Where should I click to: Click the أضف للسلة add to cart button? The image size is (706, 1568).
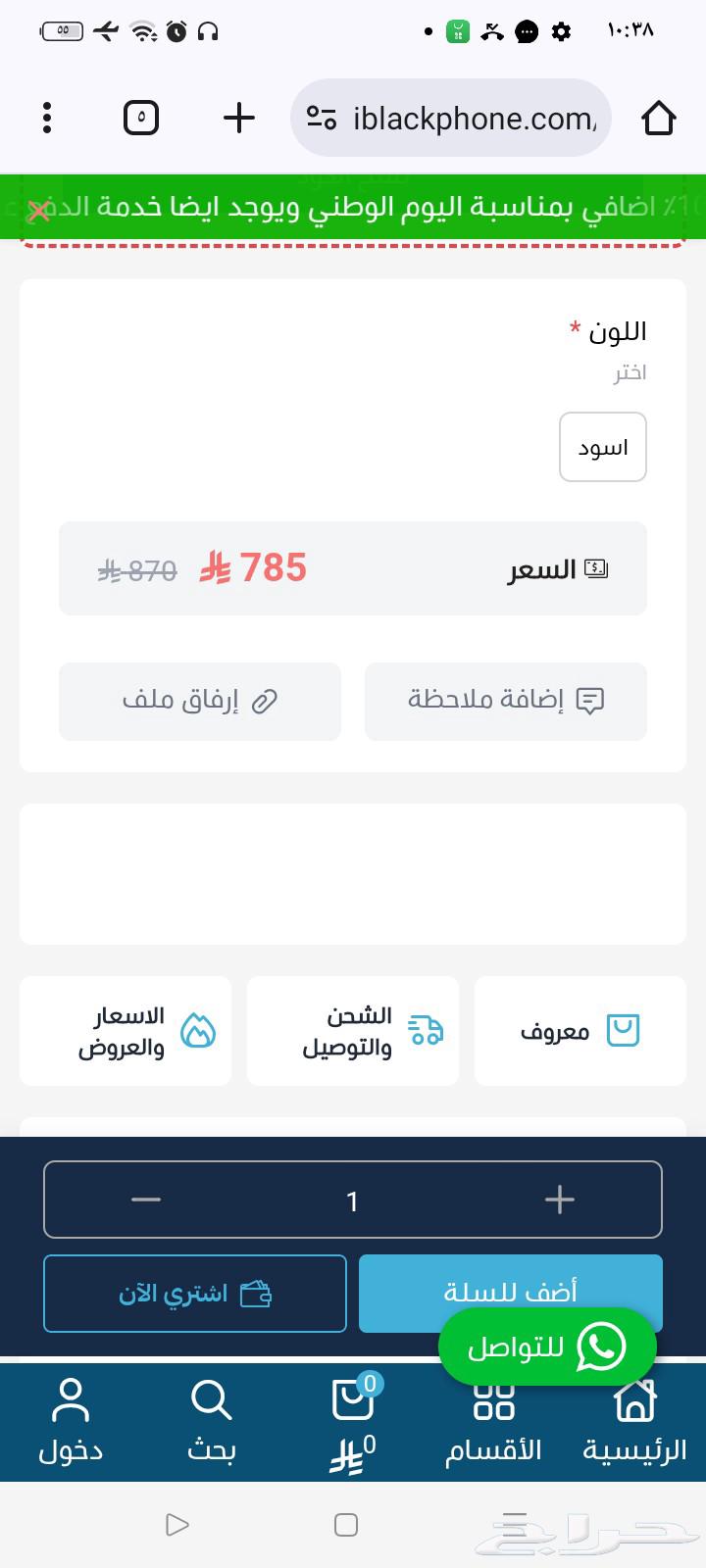click(x=511, y=1293)
